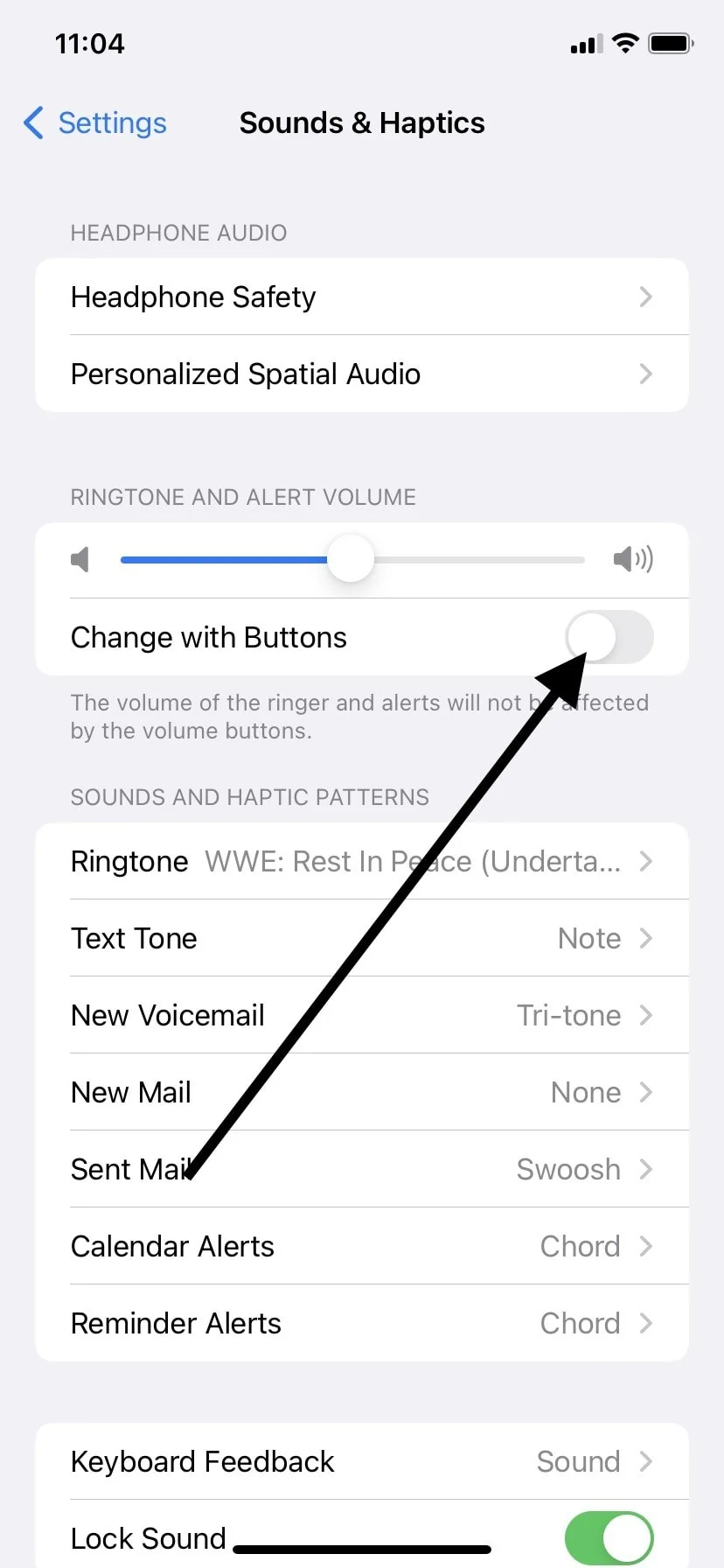Open Headphone Safety
The width and height of the screenshot is (724, 1568).
[x=362, y=297]
